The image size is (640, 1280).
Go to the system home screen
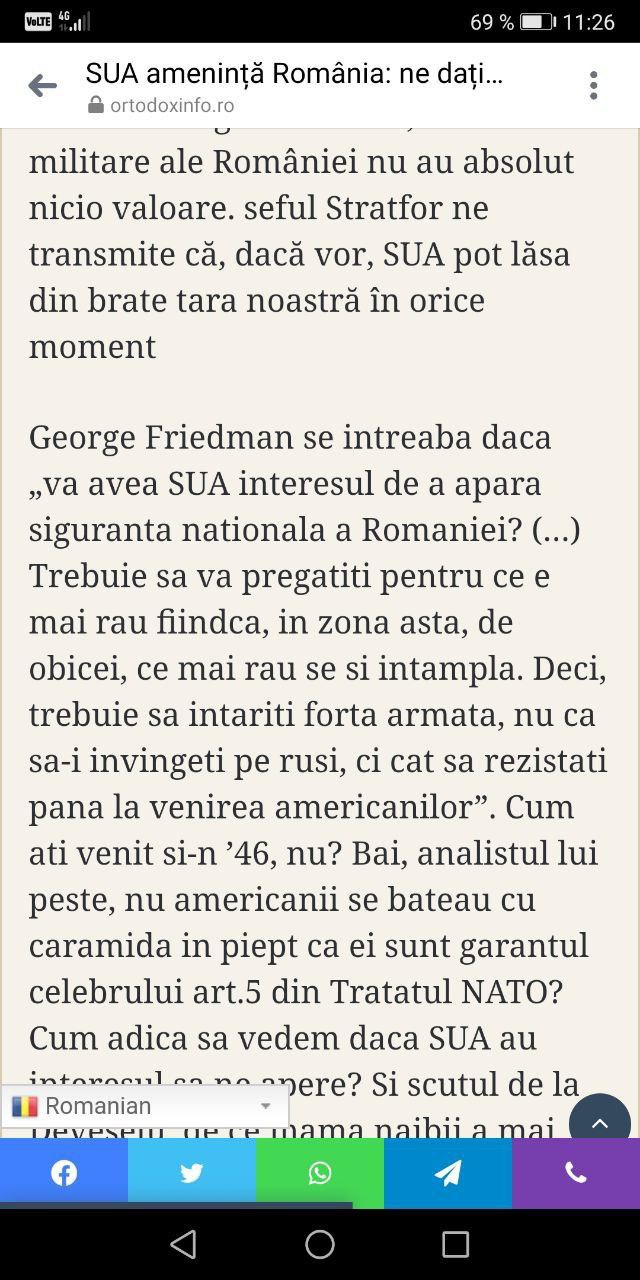click(320, 1244)
